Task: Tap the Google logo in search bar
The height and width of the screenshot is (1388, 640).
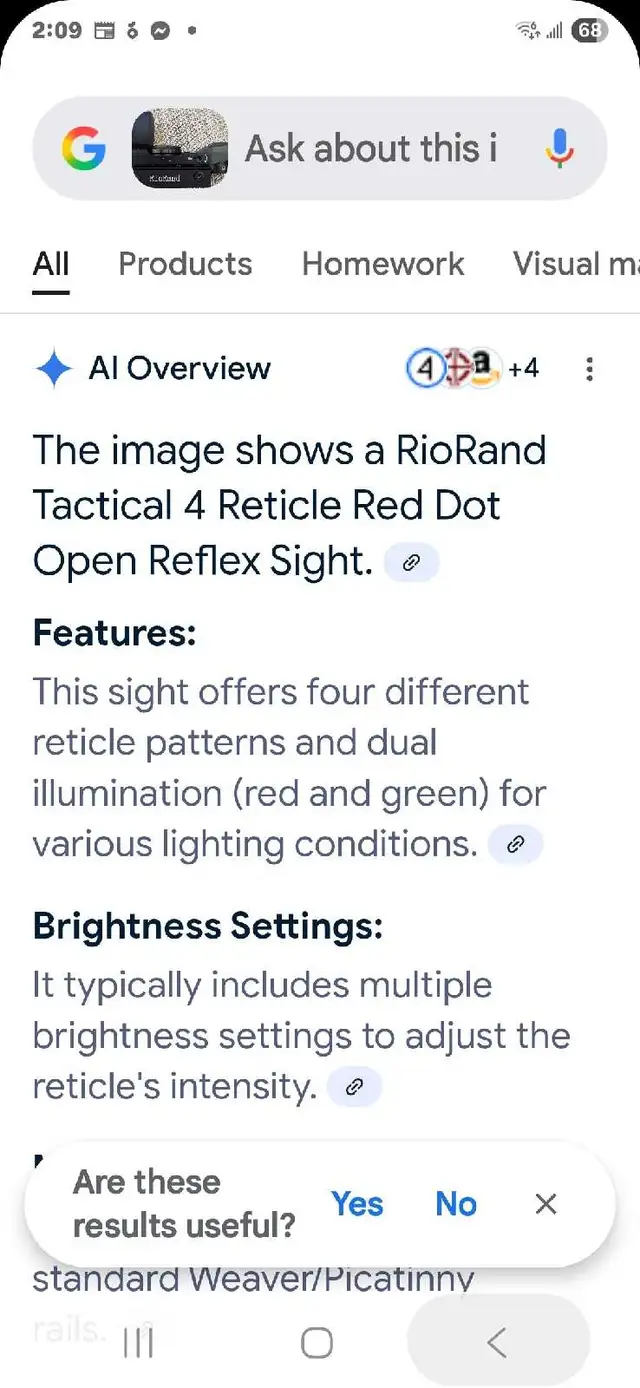Action: point(83,149)
